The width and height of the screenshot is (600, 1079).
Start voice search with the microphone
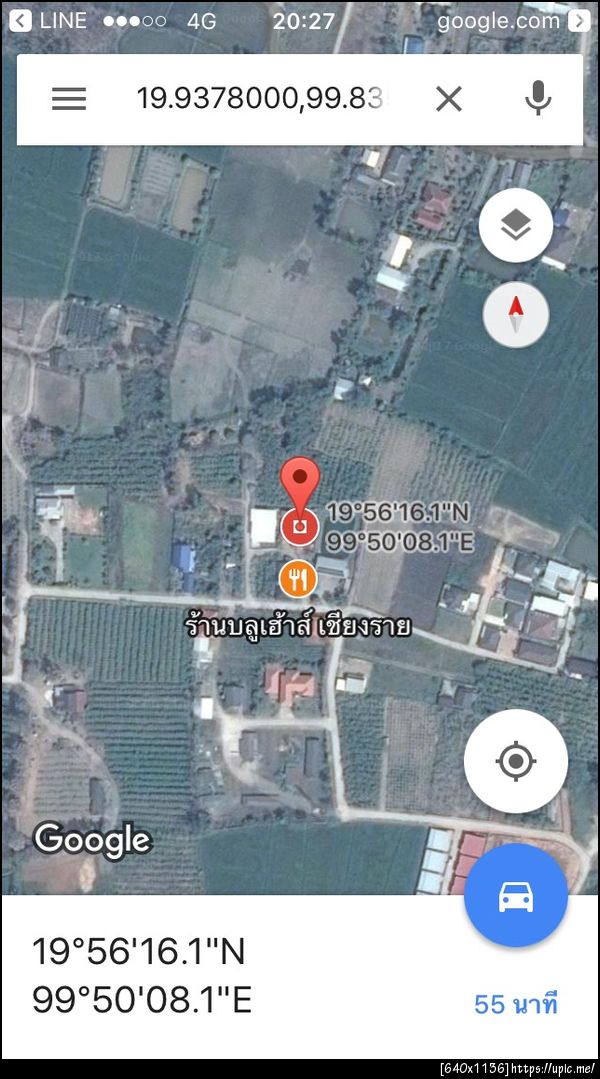click(x=538, y=98)
